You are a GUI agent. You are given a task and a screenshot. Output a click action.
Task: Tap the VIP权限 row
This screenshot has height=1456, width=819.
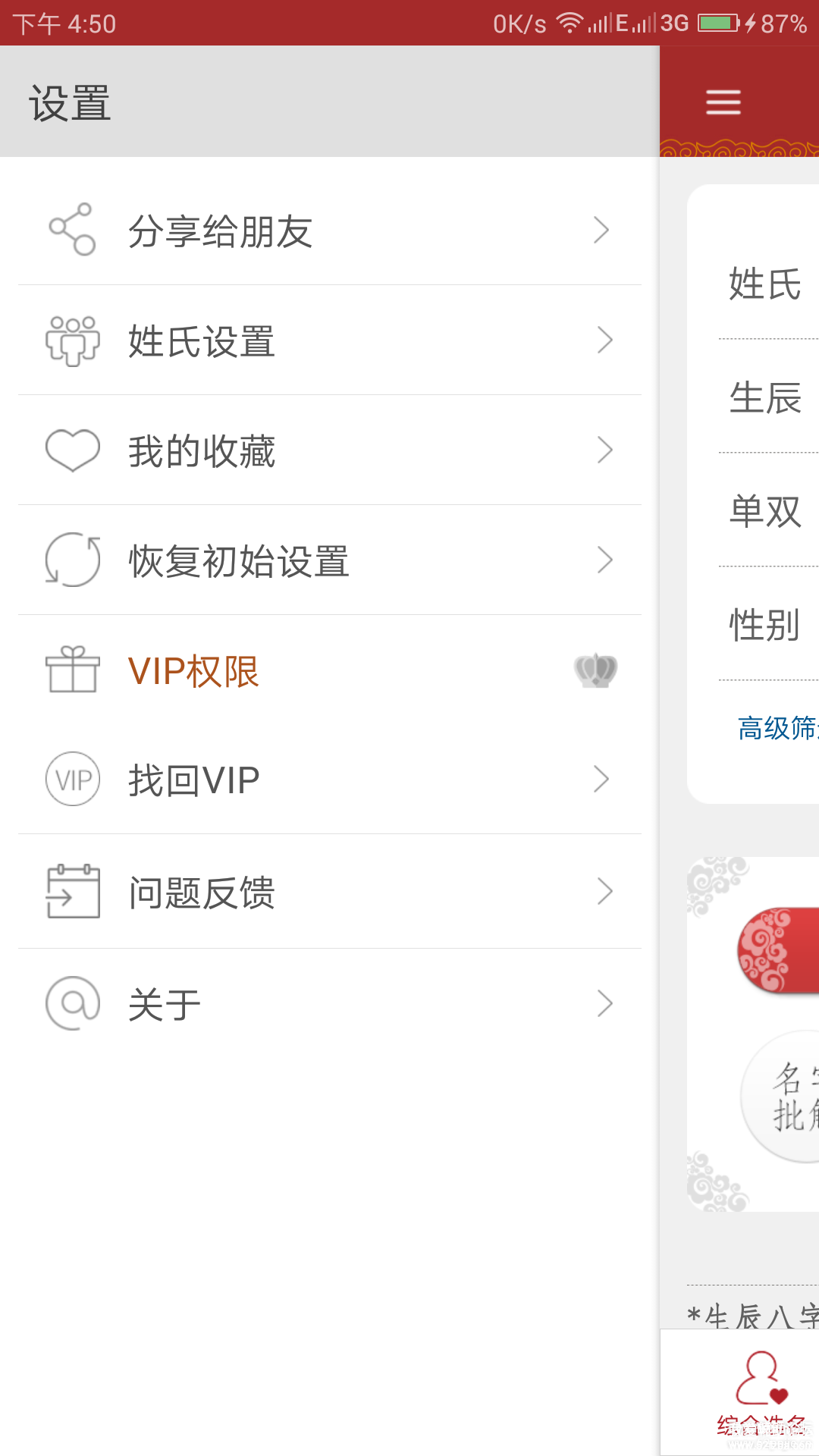pyautogui.click(x=329, y=671)
